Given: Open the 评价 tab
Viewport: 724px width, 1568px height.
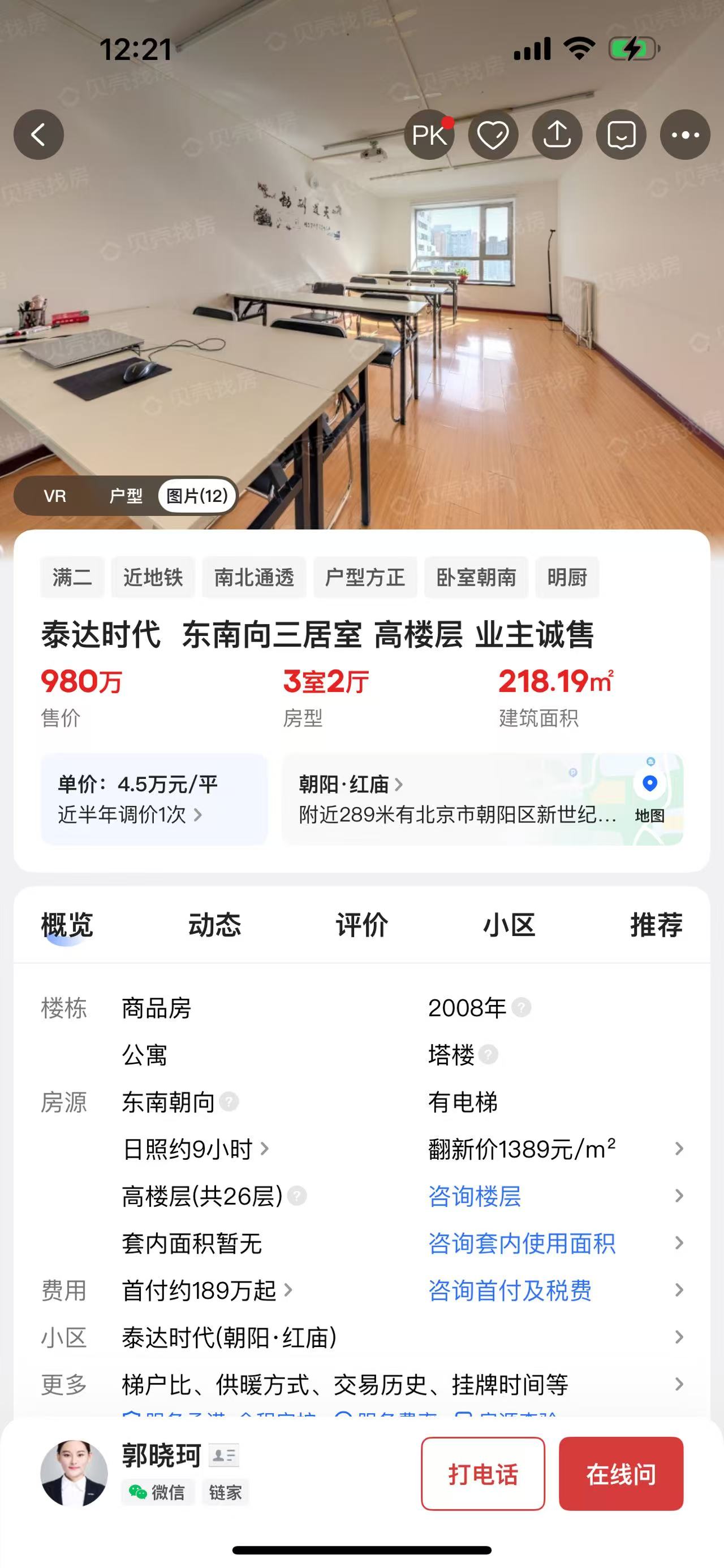Looking at the screenshot, I should (361, 925).
